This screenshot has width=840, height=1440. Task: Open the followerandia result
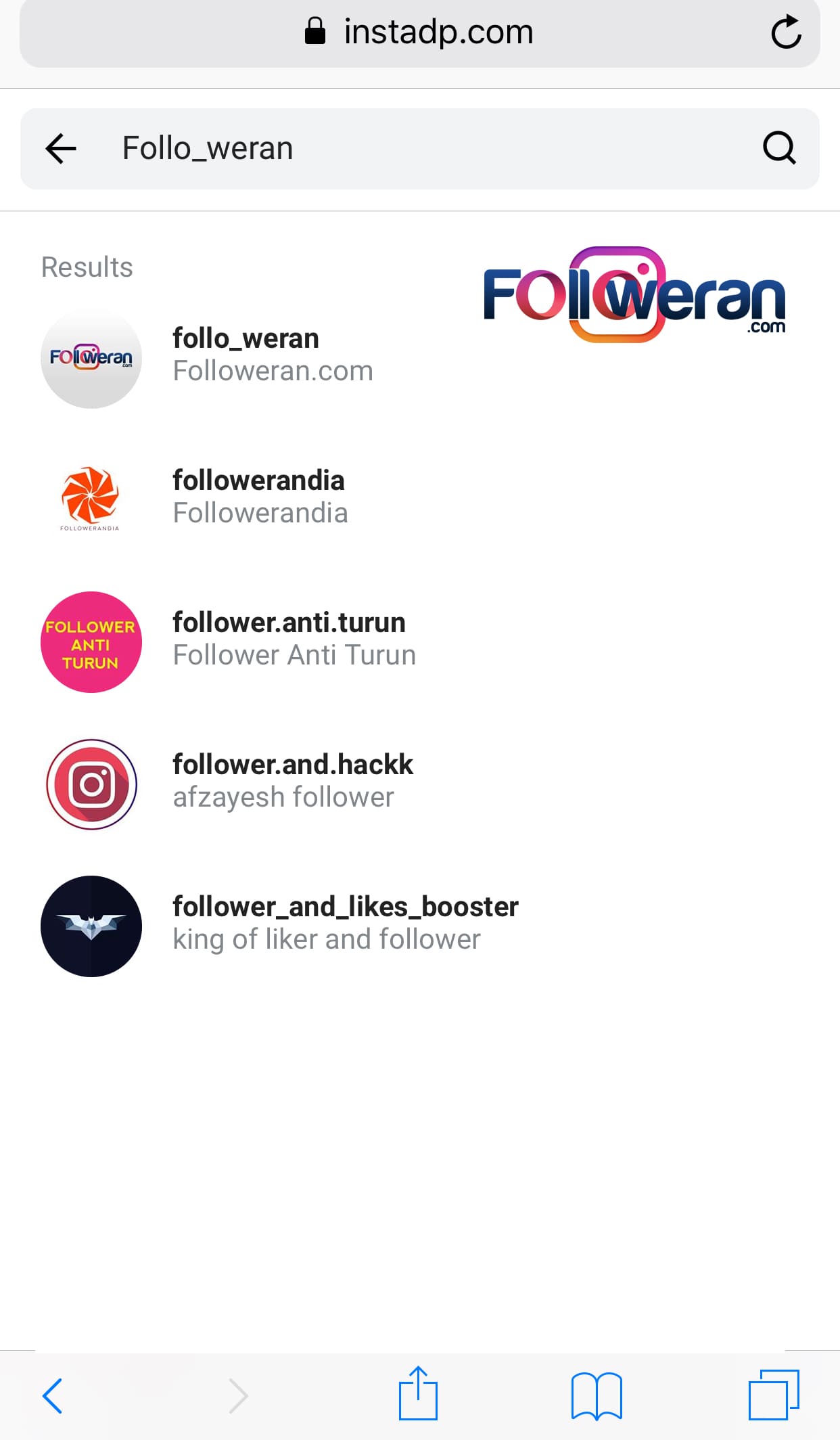(258, 497)
